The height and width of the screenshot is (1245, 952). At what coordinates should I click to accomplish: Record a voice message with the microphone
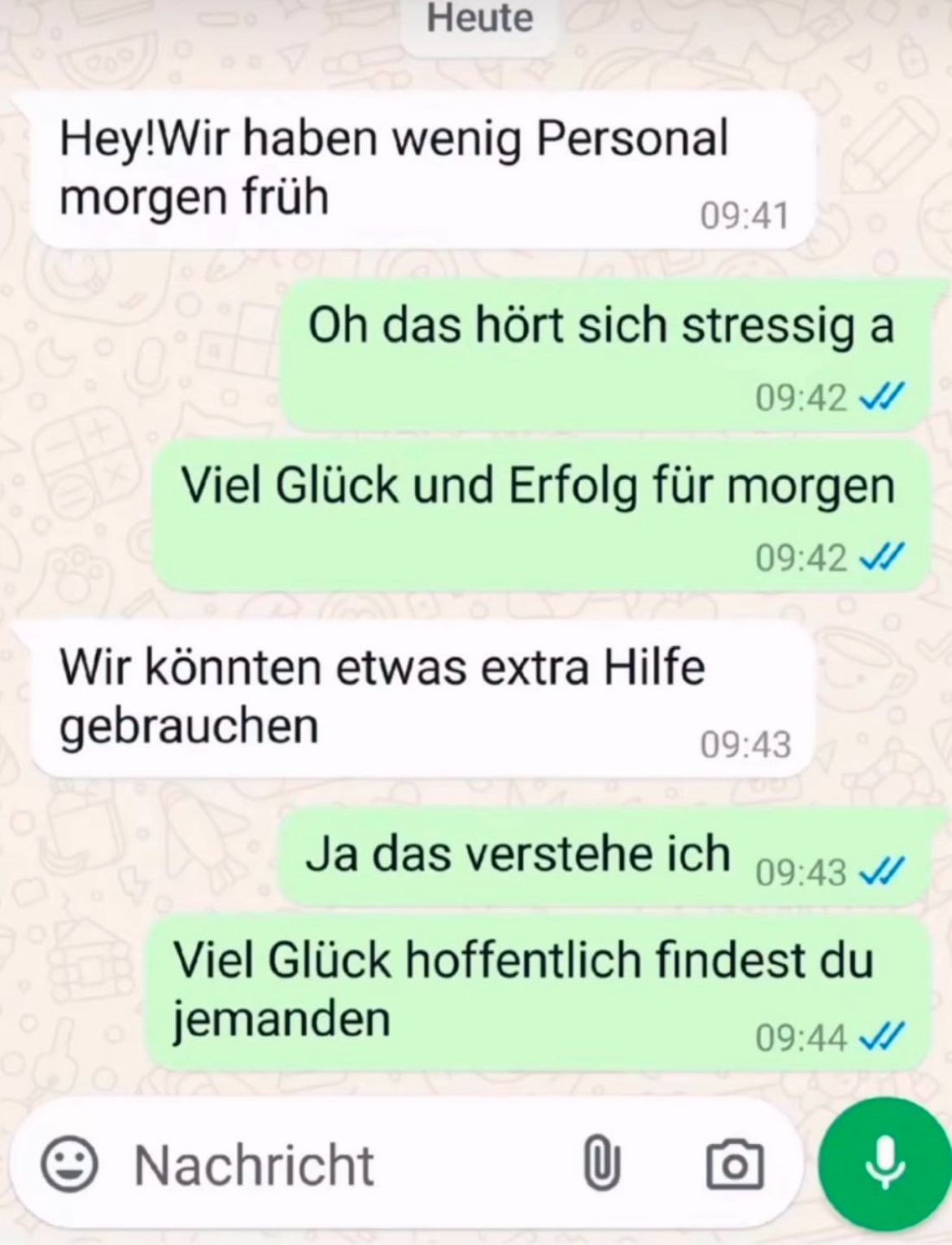[x=886, y=1166]
